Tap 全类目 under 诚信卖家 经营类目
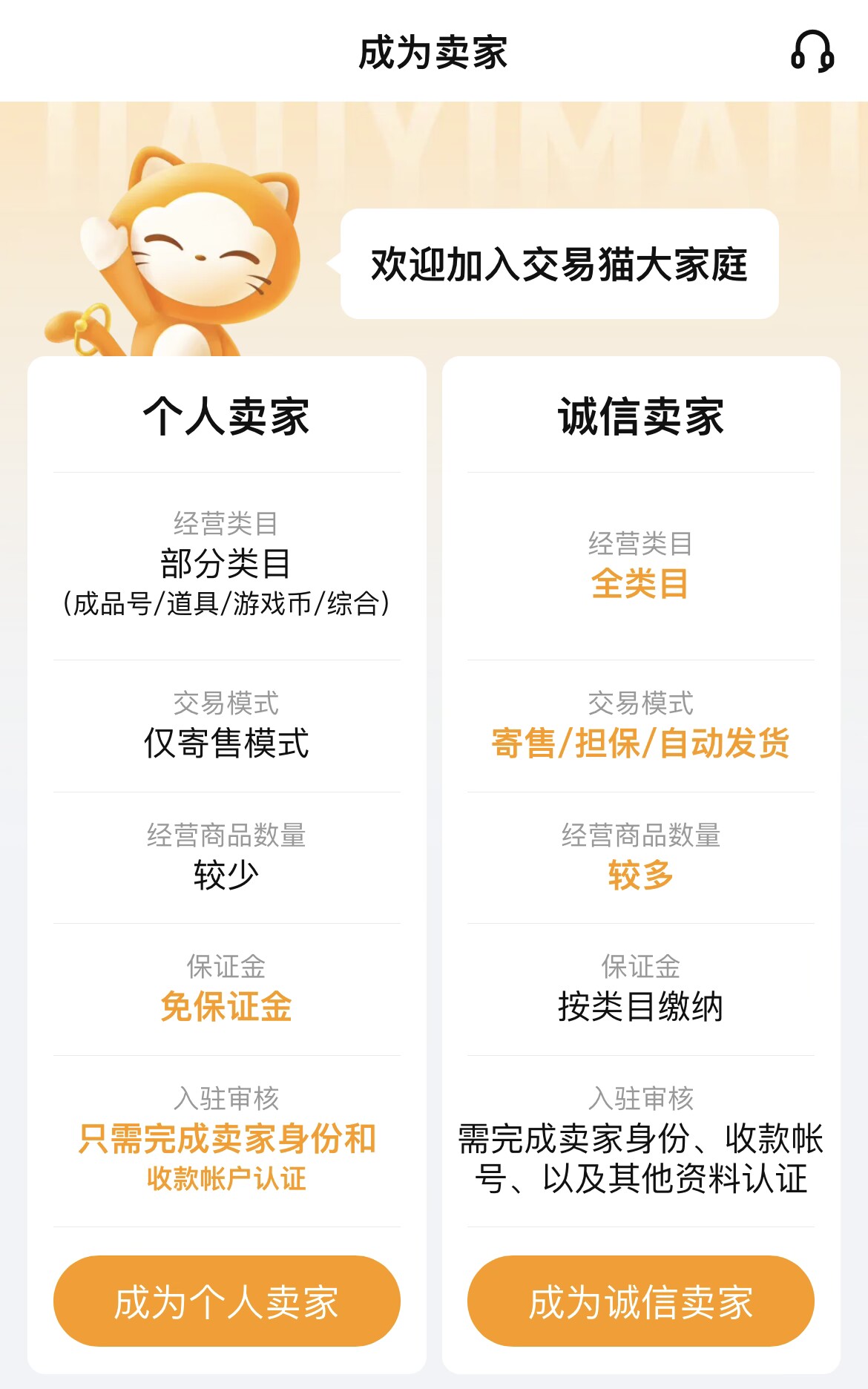This screenshot has height=1389, width=868. [x=641, y=583]
